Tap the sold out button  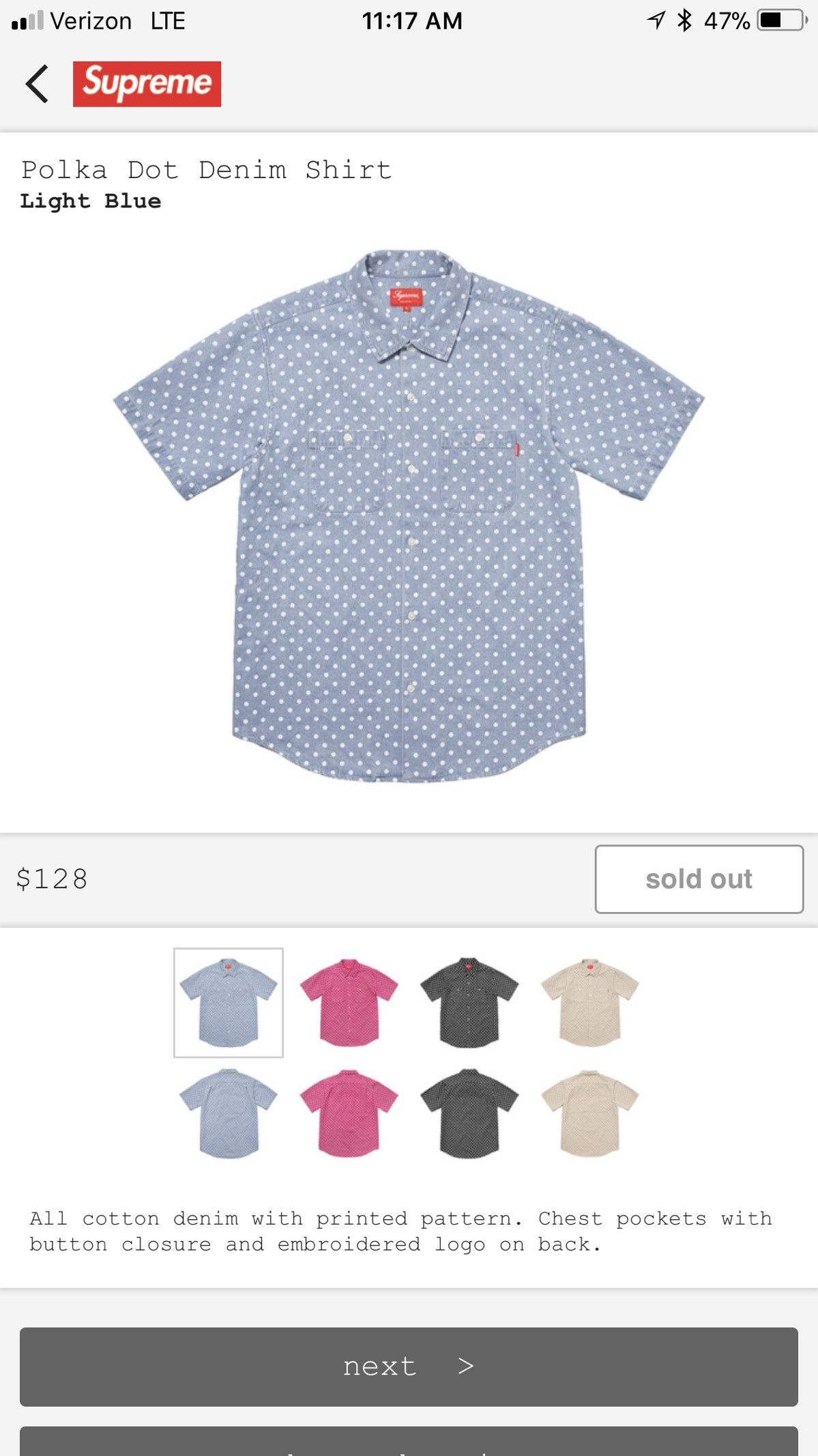tap(699, 879)
